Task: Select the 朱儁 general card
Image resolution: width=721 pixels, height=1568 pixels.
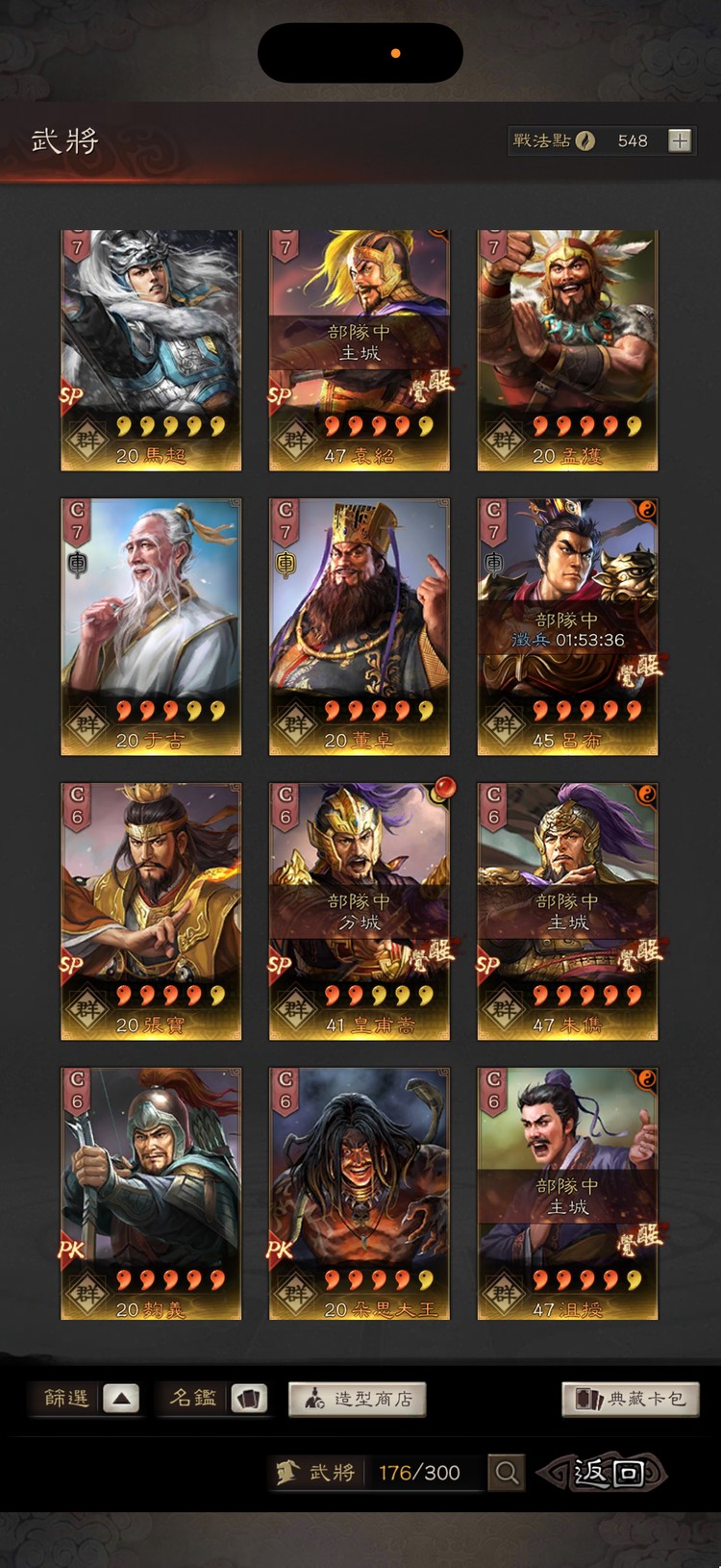Action: coord(567,911)
